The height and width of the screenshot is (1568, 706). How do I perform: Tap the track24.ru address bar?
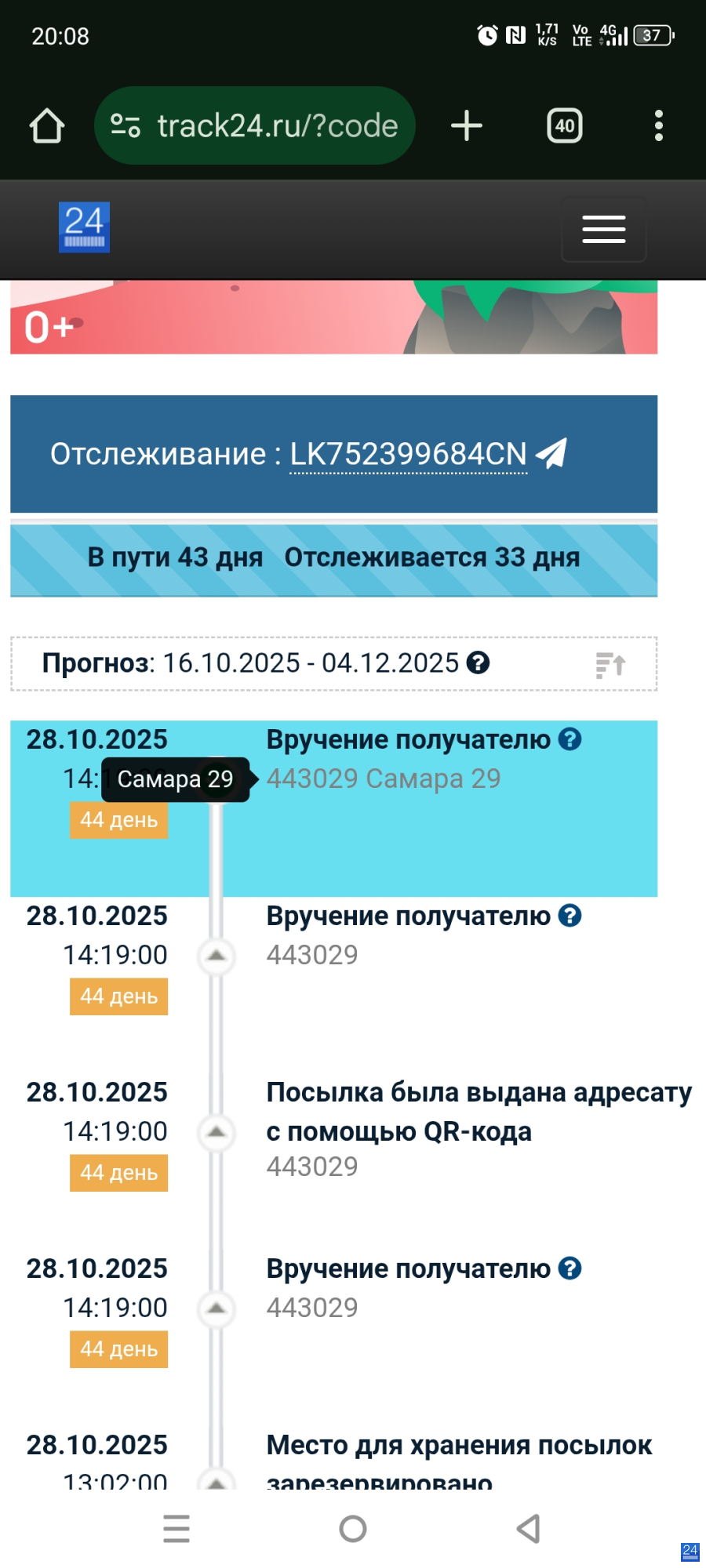(x=255, y=125)
